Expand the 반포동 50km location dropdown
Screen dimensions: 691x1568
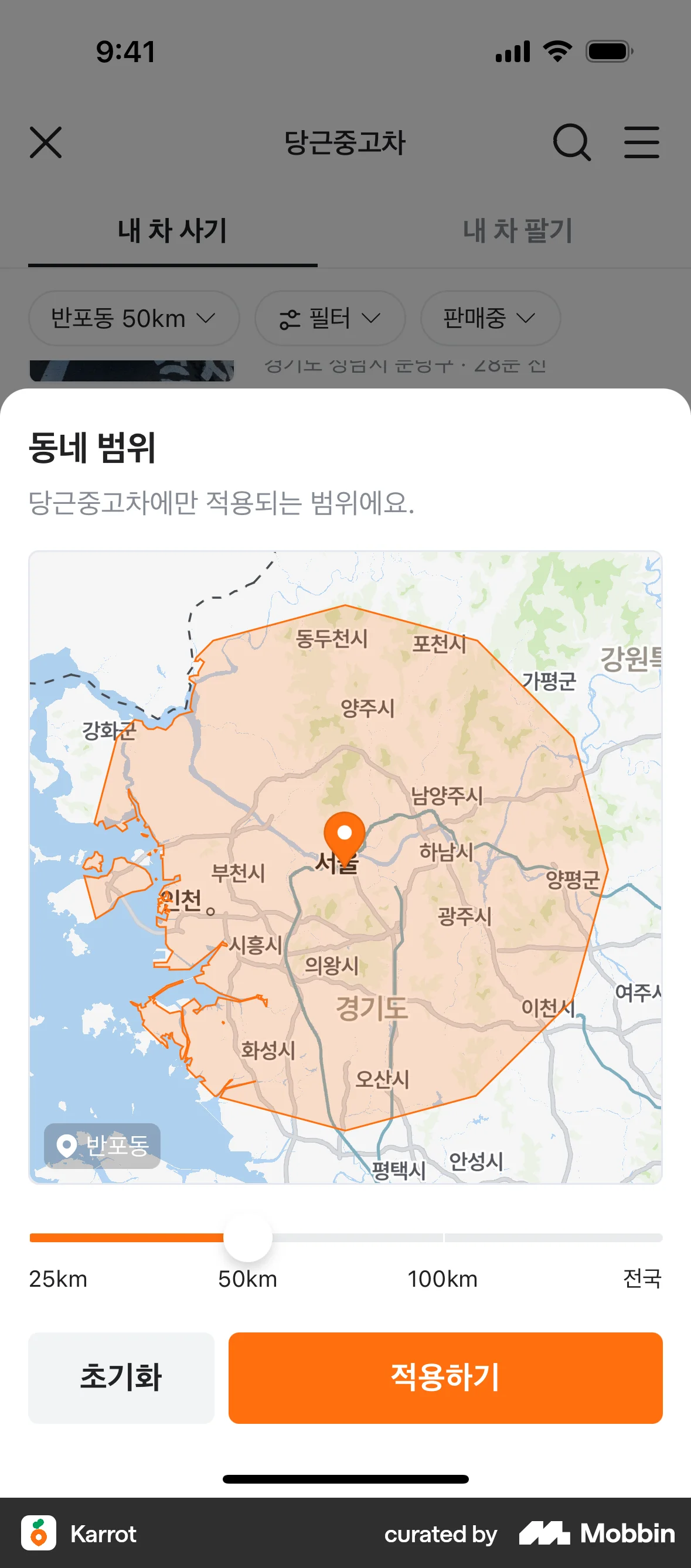pos(133,318)
